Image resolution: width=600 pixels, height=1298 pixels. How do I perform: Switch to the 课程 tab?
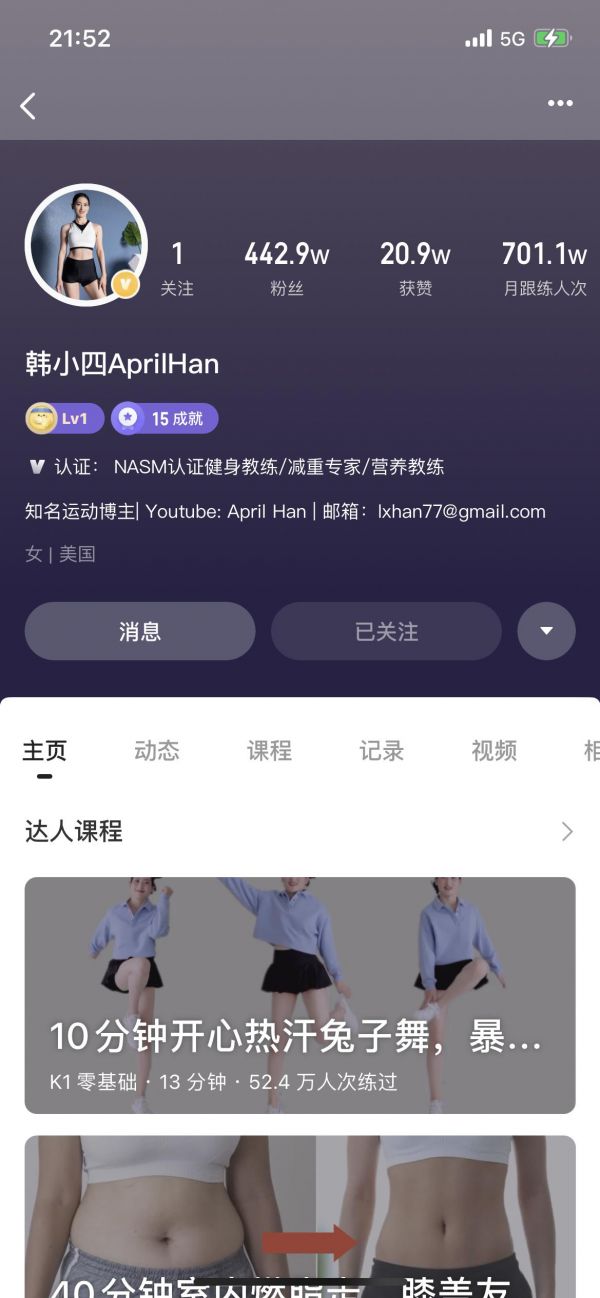[269, 751]
